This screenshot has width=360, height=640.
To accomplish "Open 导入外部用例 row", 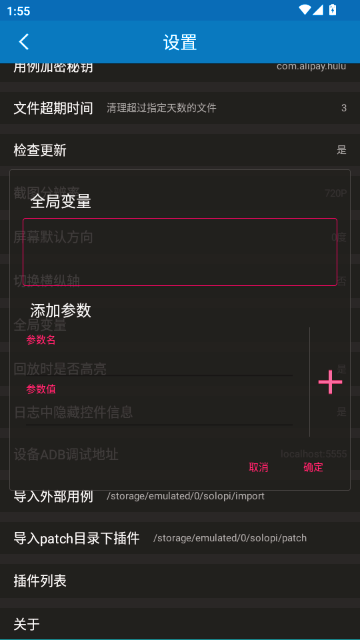I will [180, 496].
